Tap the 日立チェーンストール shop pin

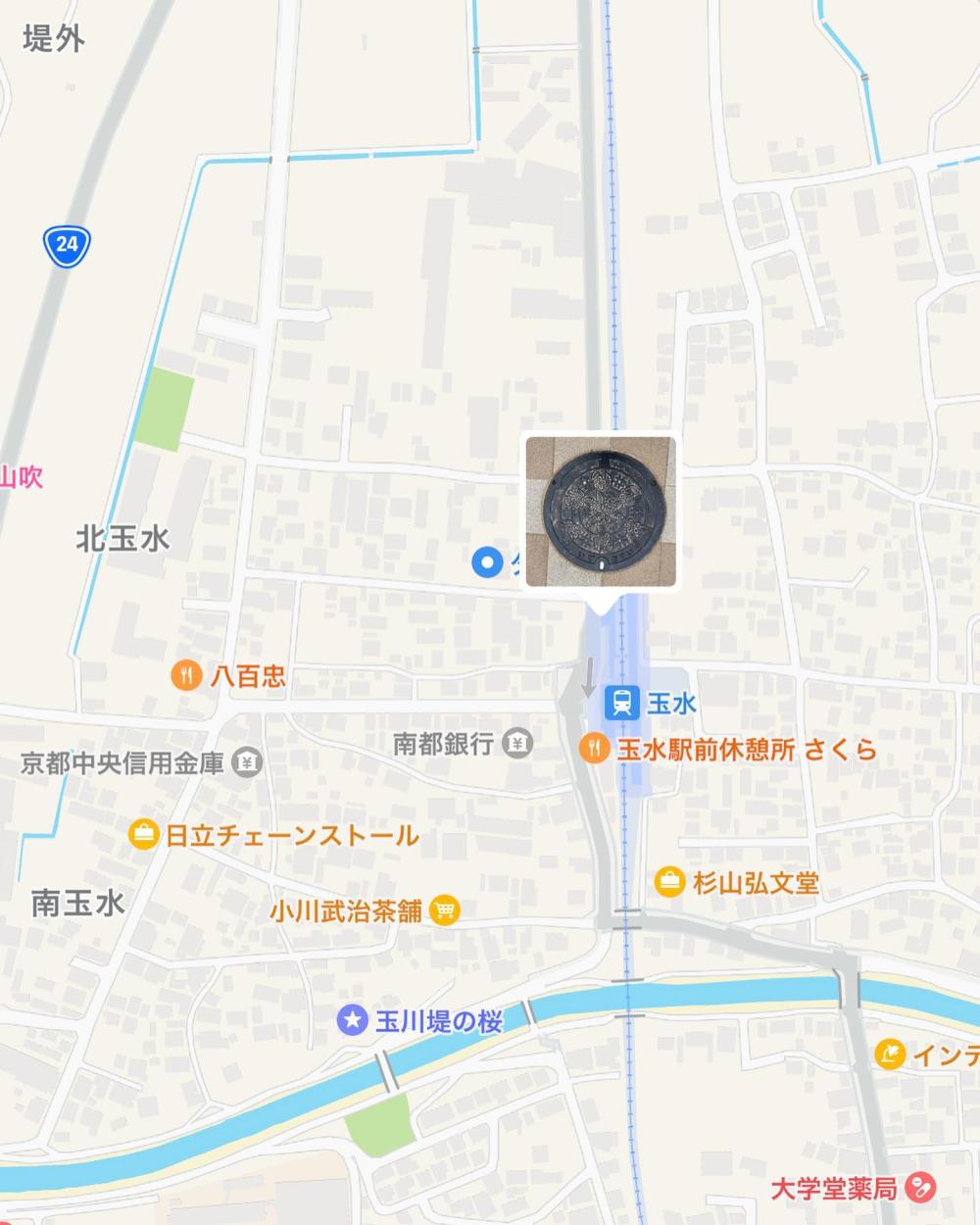pyautogui.click(x=144, y=835)
